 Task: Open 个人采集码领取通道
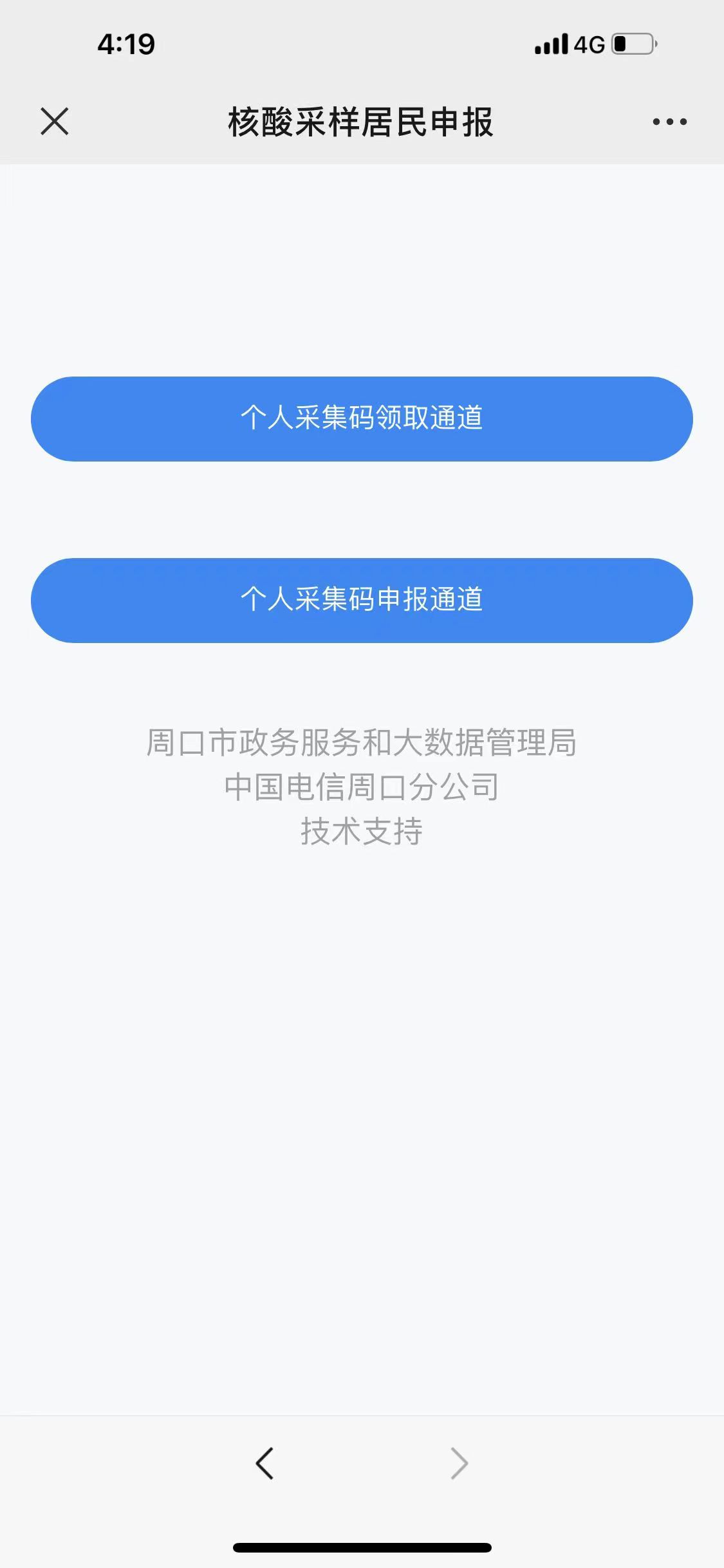362,419
